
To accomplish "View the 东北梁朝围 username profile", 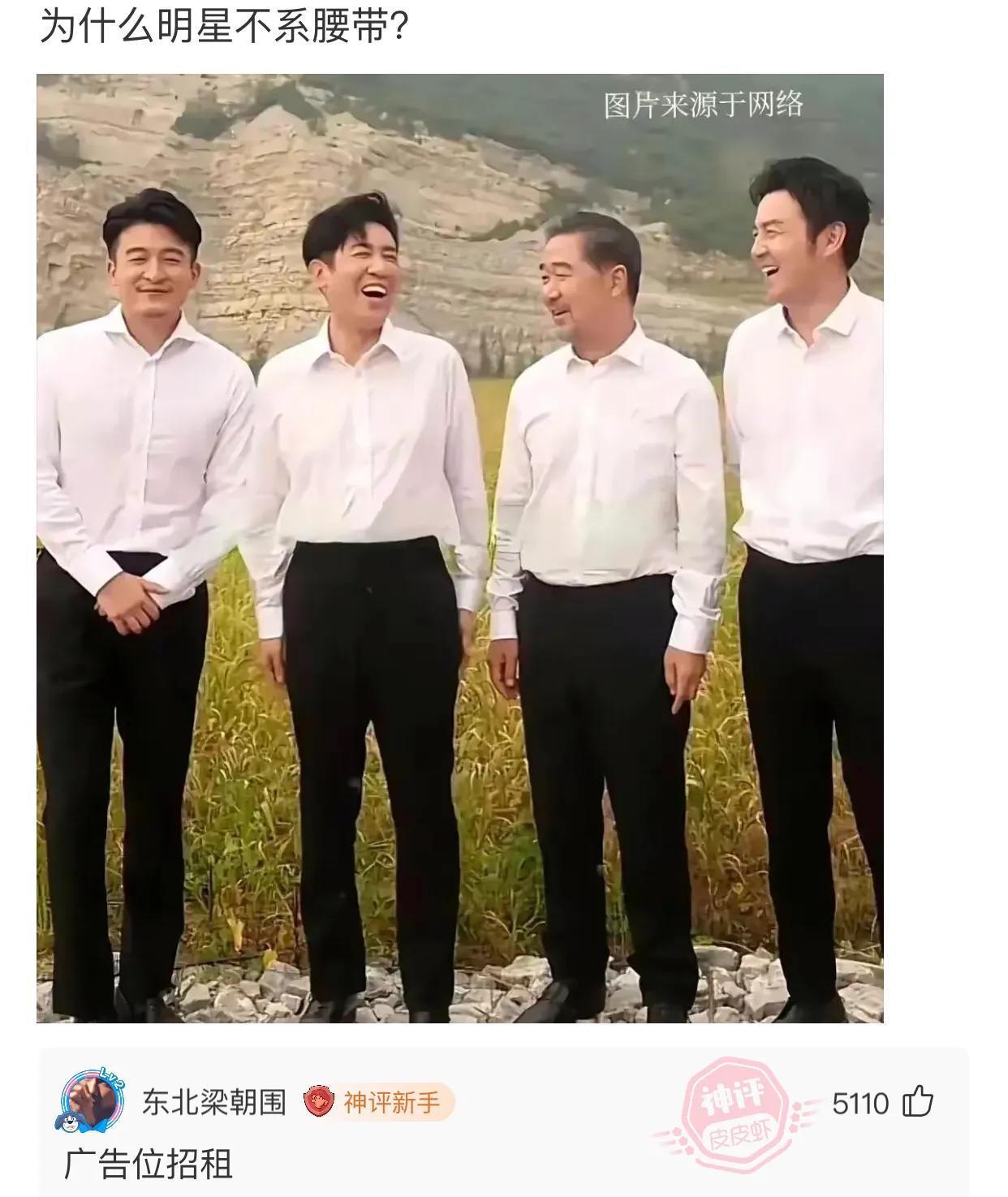I will pyautogui.click(x=214, y=1102).
